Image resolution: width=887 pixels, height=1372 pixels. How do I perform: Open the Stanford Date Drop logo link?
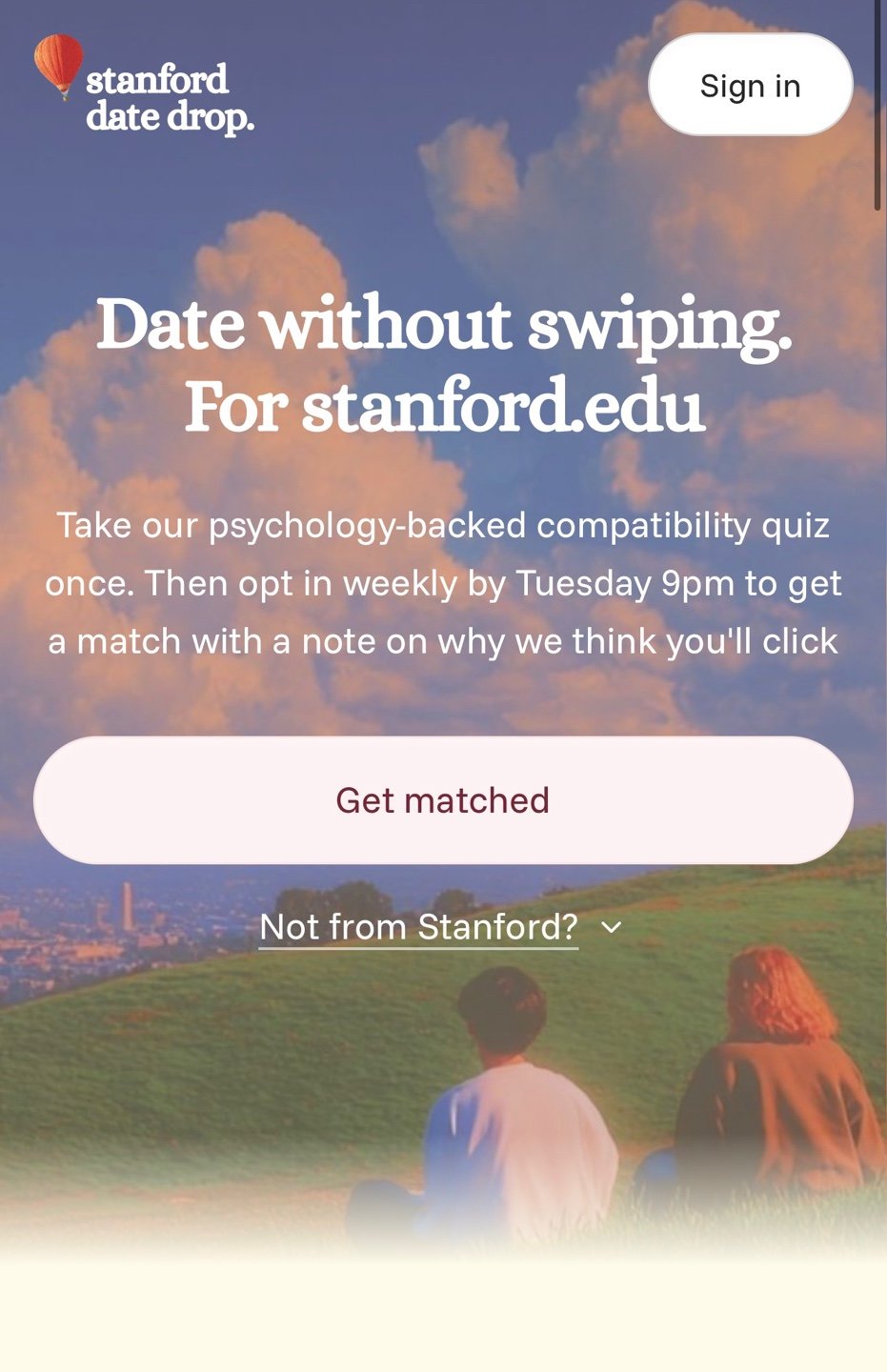(x=145, y=86)
